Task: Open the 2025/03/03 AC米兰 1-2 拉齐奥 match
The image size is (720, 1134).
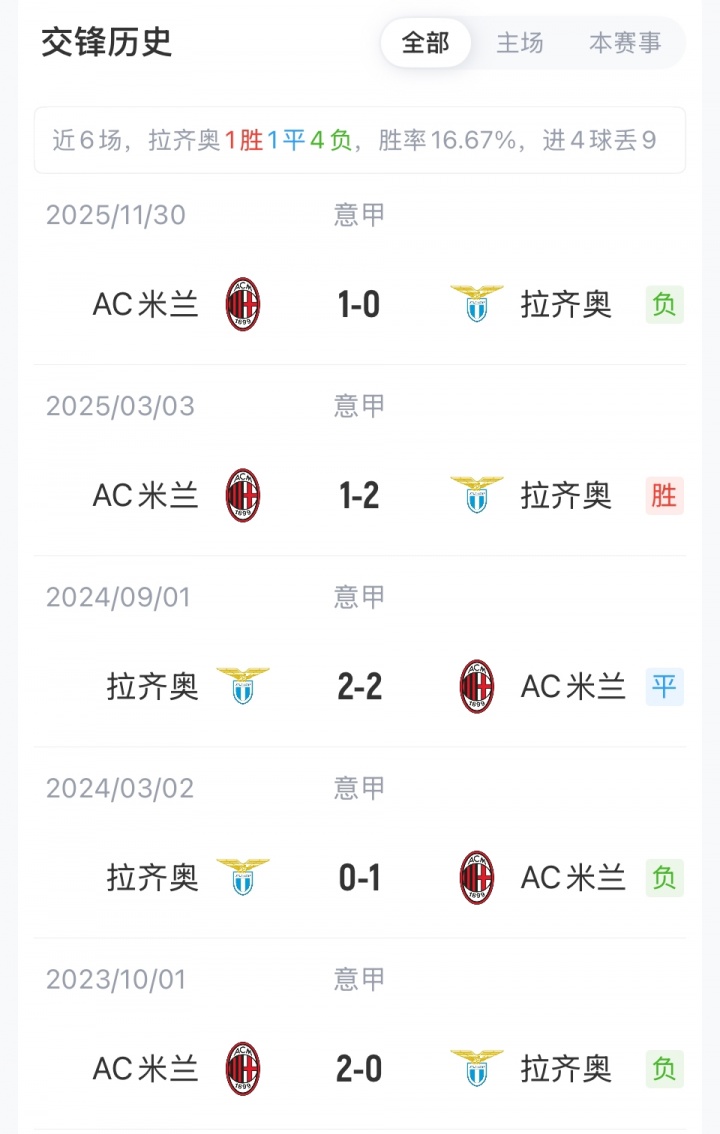Action: [359, 495]
